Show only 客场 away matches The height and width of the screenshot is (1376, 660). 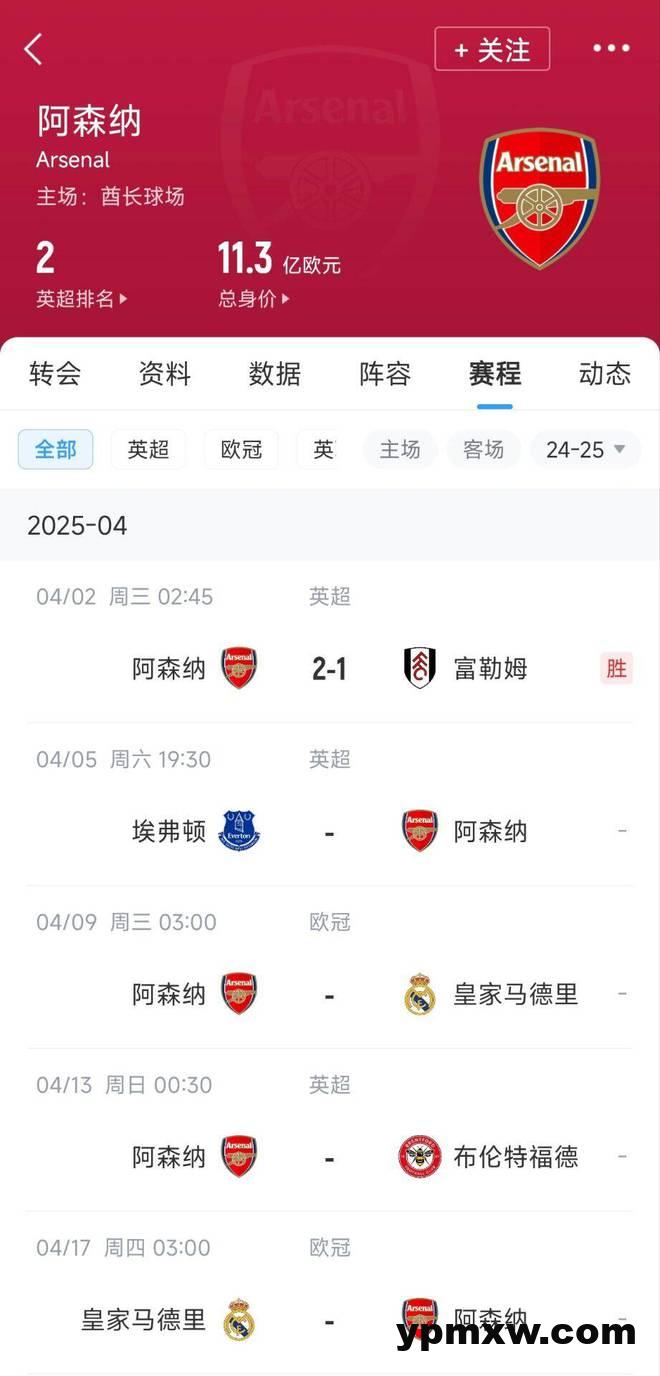point(483,450)
